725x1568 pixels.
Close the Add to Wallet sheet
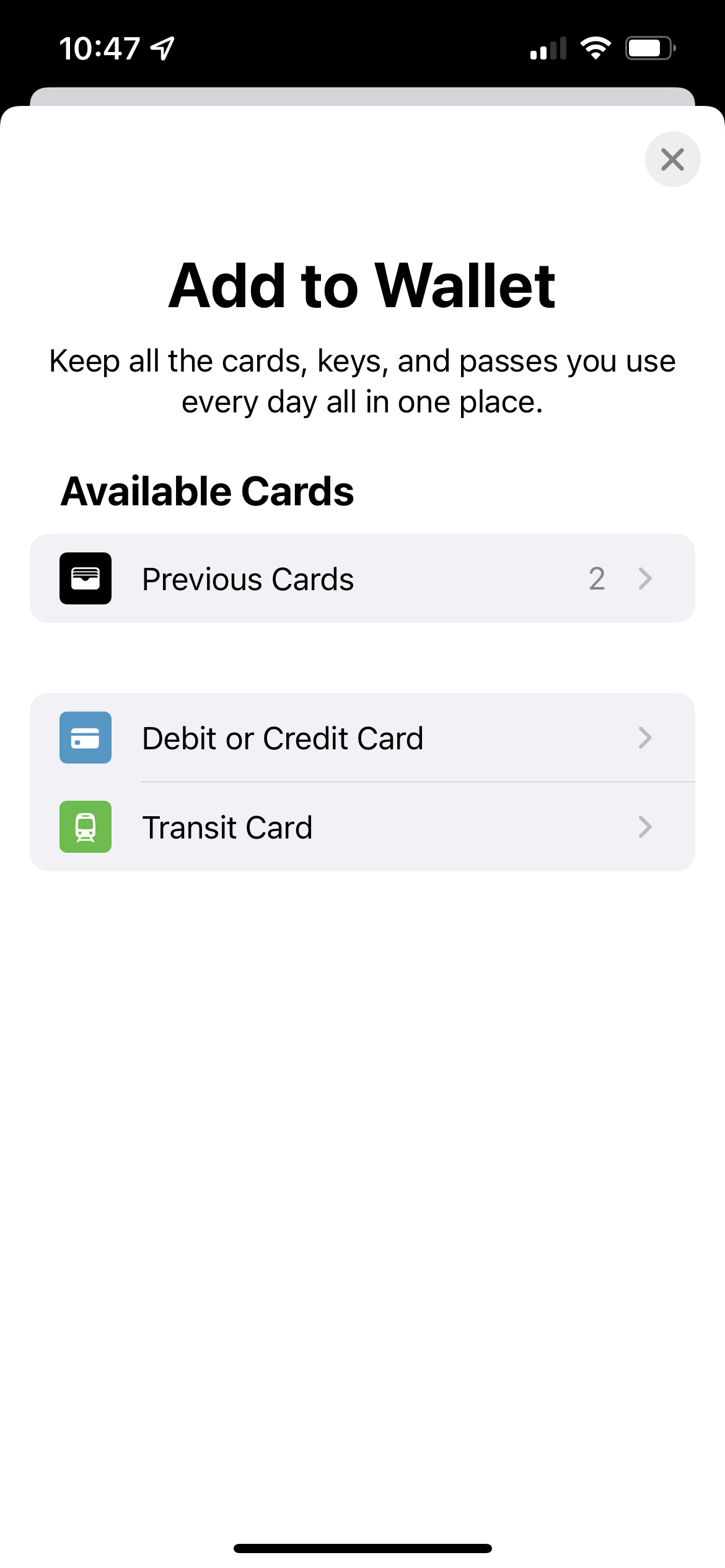(672, 159)
